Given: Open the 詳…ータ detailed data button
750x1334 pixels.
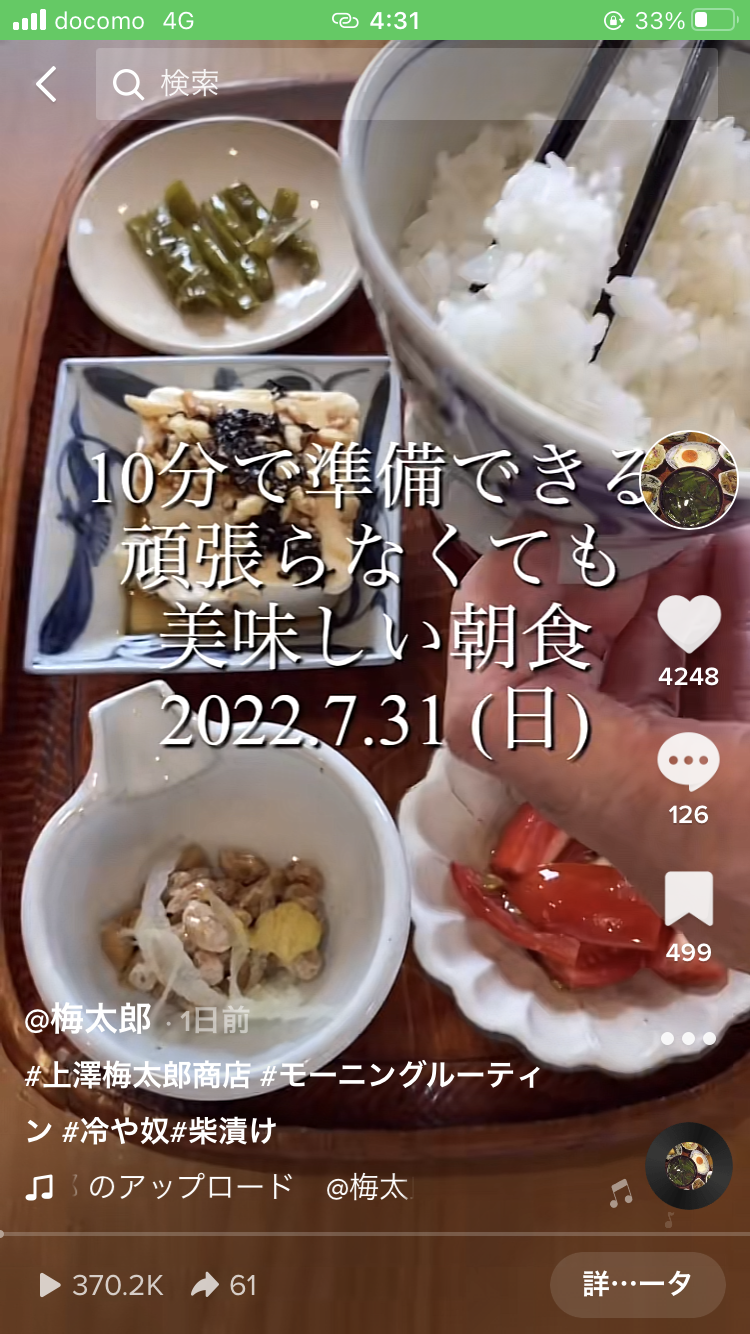Looking at the screenshot, I should click(637, 1284).
